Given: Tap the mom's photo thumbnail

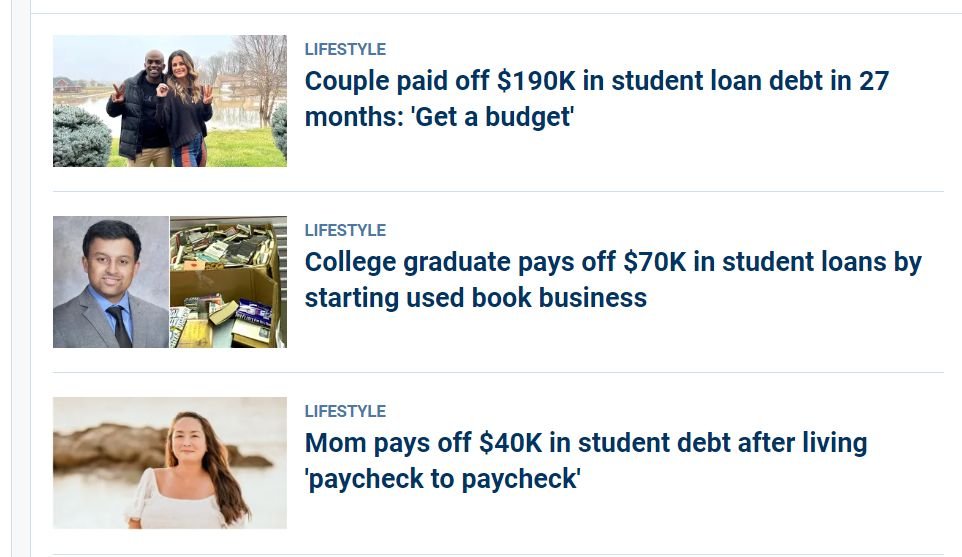Looking at the screenshot, I should [x=169, y=463].
